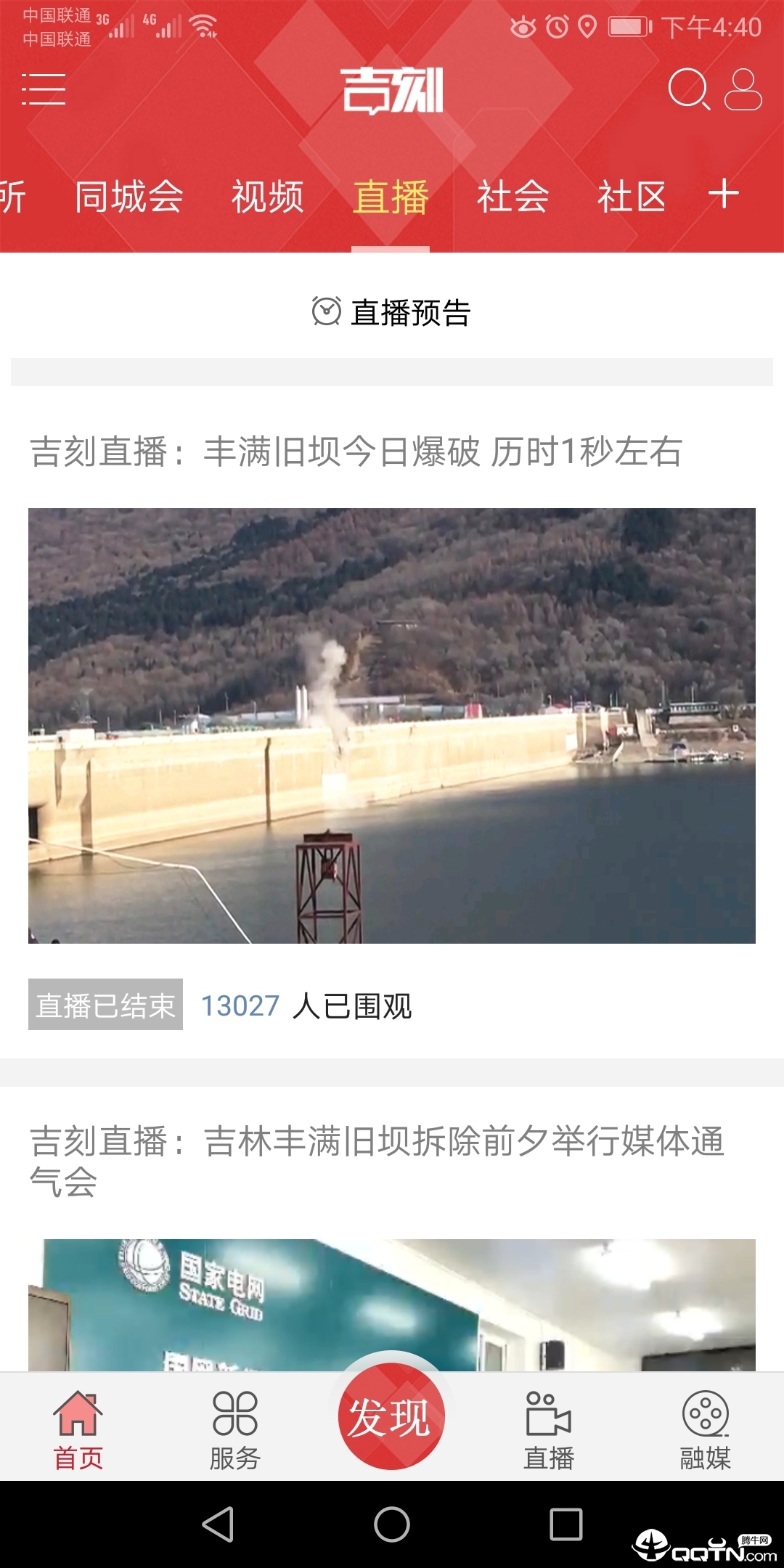Open the user profile icon

743,89
